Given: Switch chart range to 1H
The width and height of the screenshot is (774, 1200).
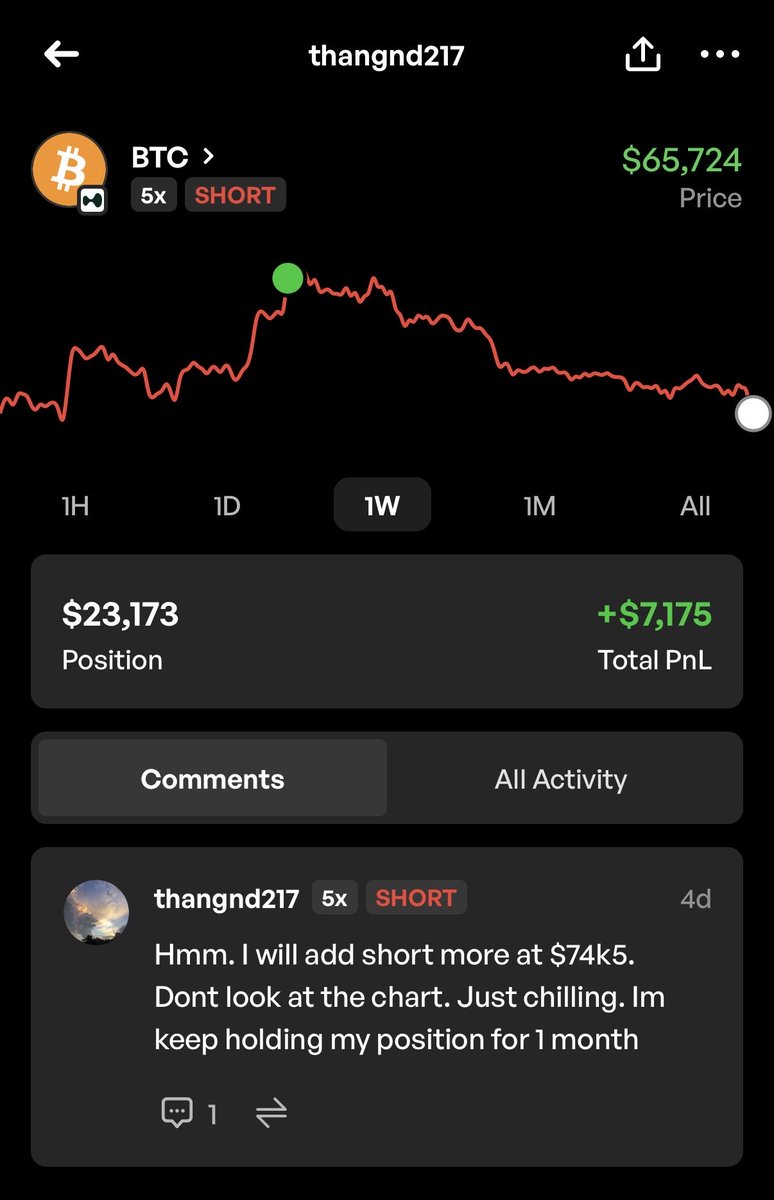Looking at the screenshot, I should 75,506.
